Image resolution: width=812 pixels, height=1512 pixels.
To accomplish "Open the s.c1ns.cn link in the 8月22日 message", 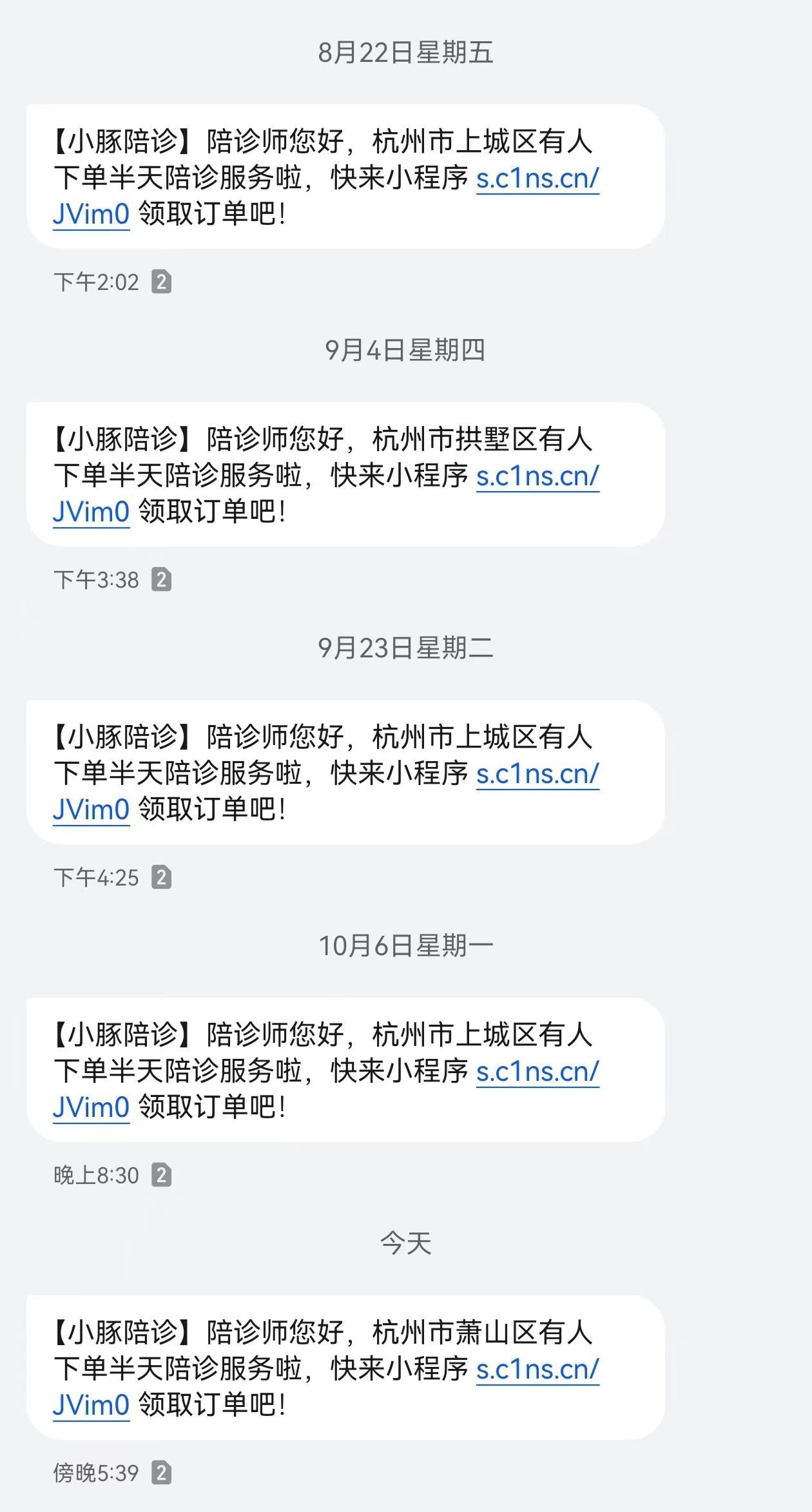I will pos(537,179).
